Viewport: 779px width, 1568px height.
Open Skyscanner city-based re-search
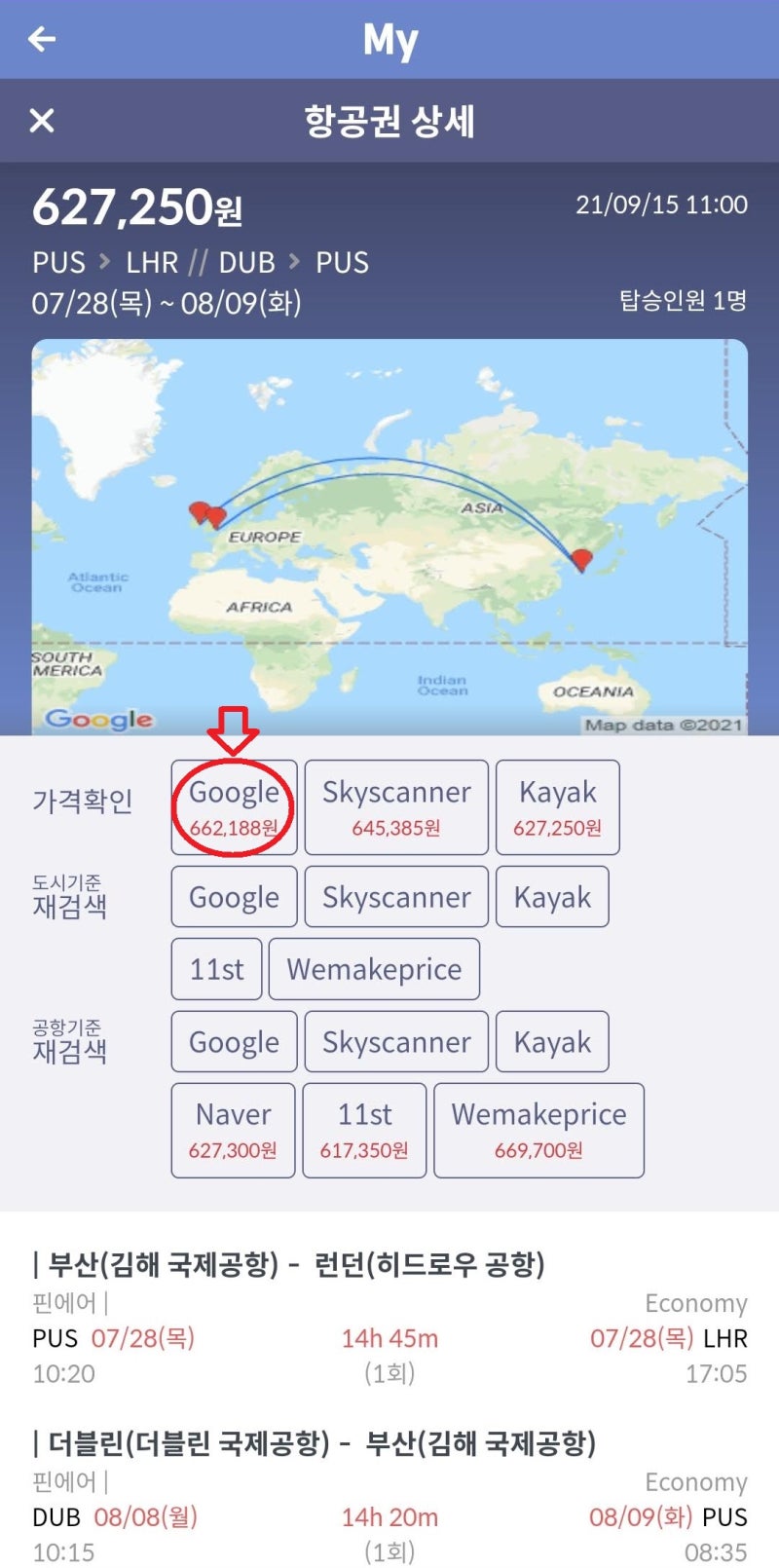(395, 896)
